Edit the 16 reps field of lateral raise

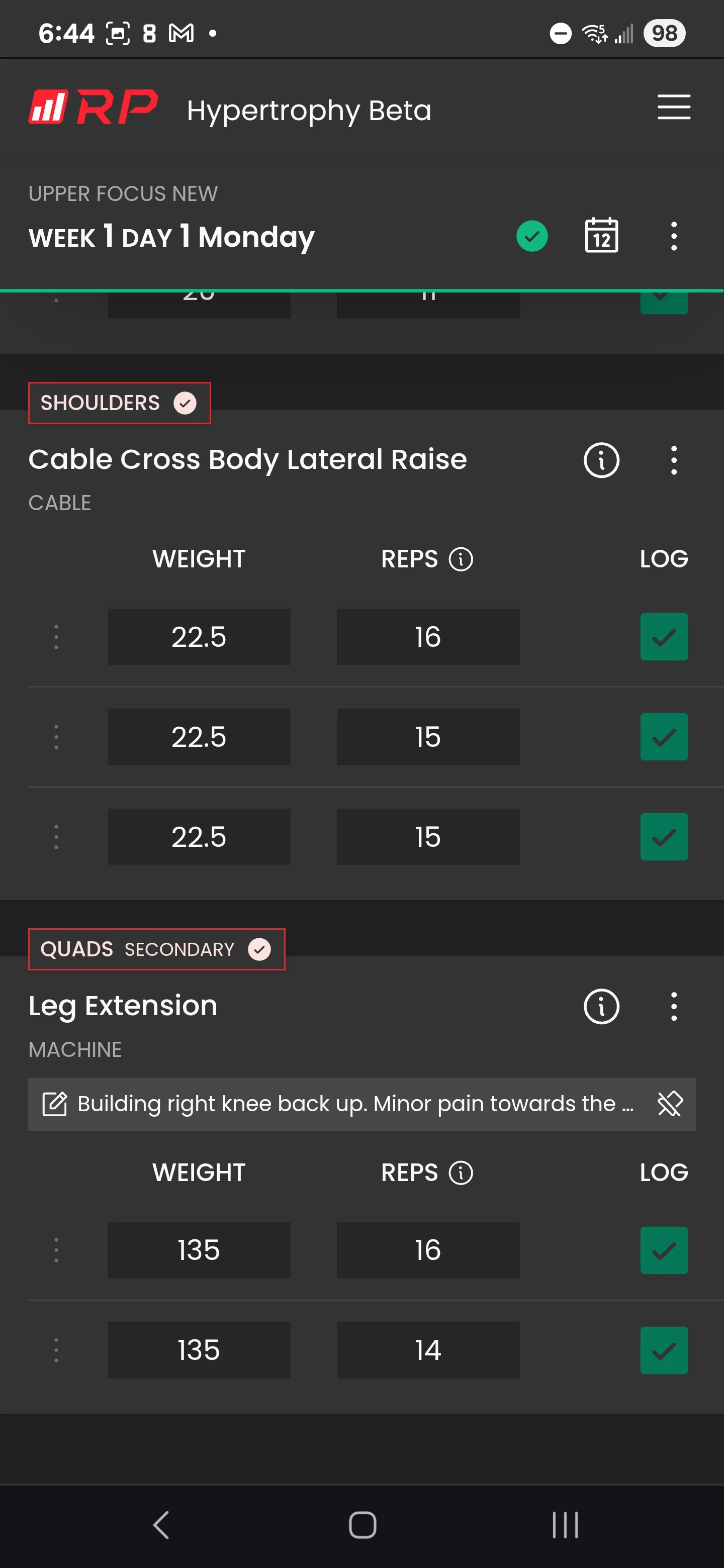coord(428,637)
